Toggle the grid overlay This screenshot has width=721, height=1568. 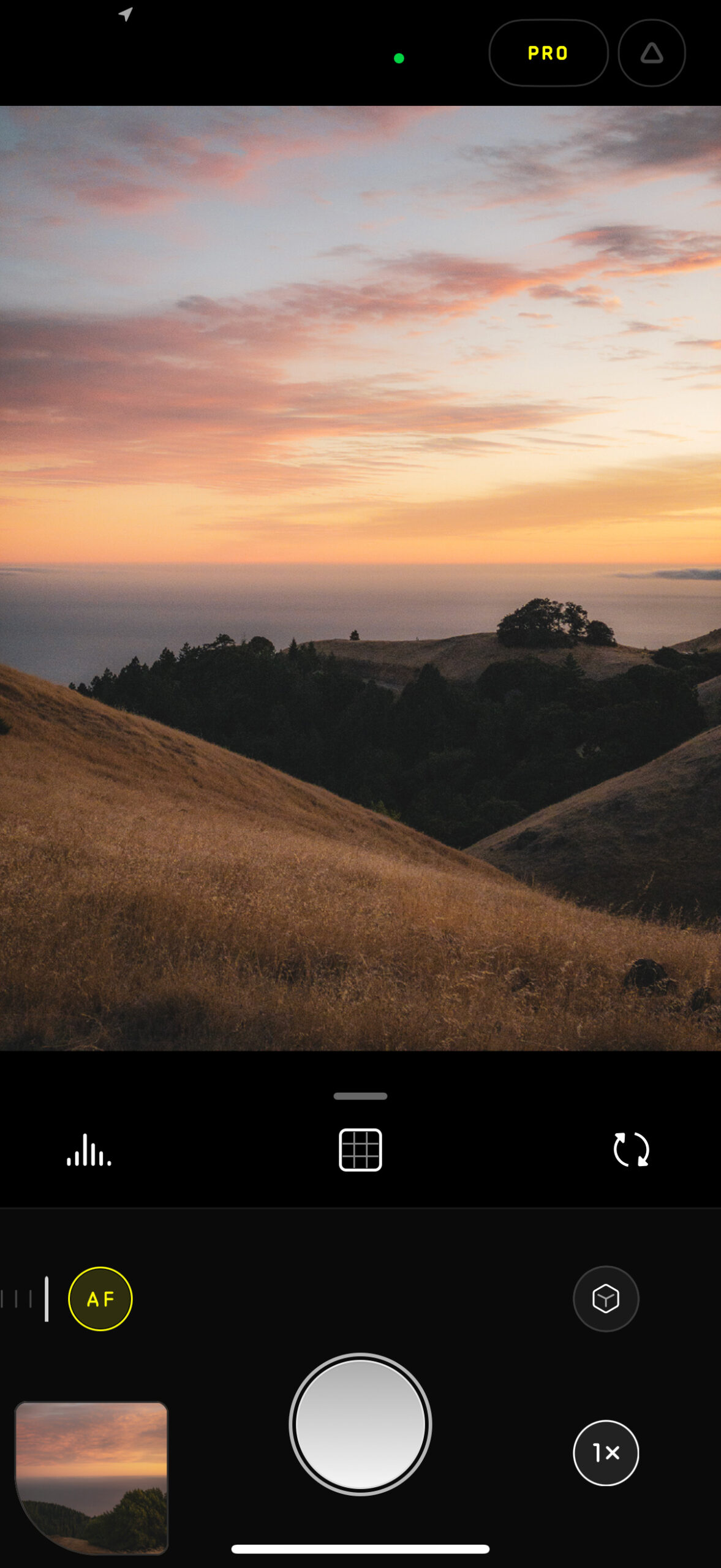[x=360, y=1150]
